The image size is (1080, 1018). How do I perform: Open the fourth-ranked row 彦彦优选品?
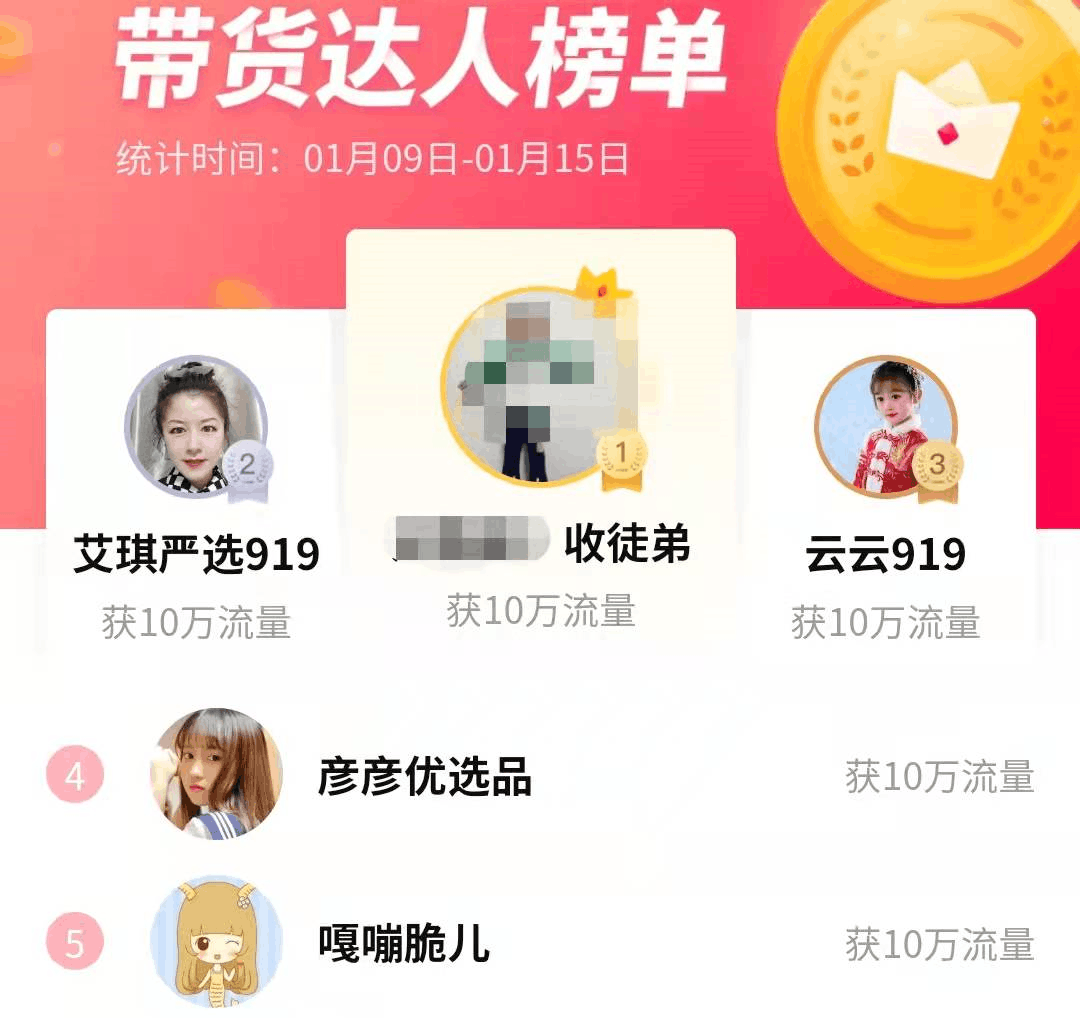(540, 775)
